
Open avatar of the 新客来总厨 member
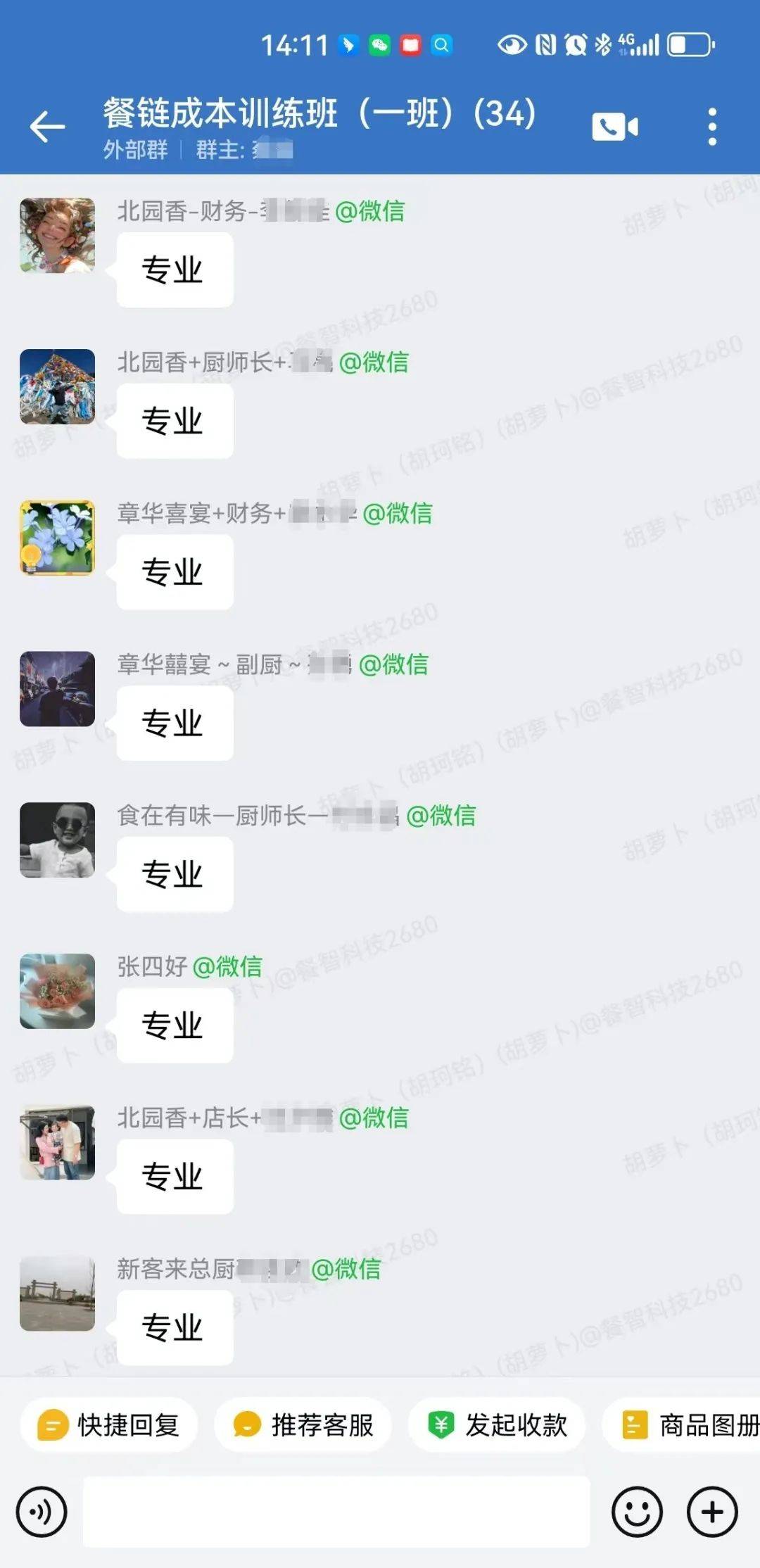[57, 1294]
